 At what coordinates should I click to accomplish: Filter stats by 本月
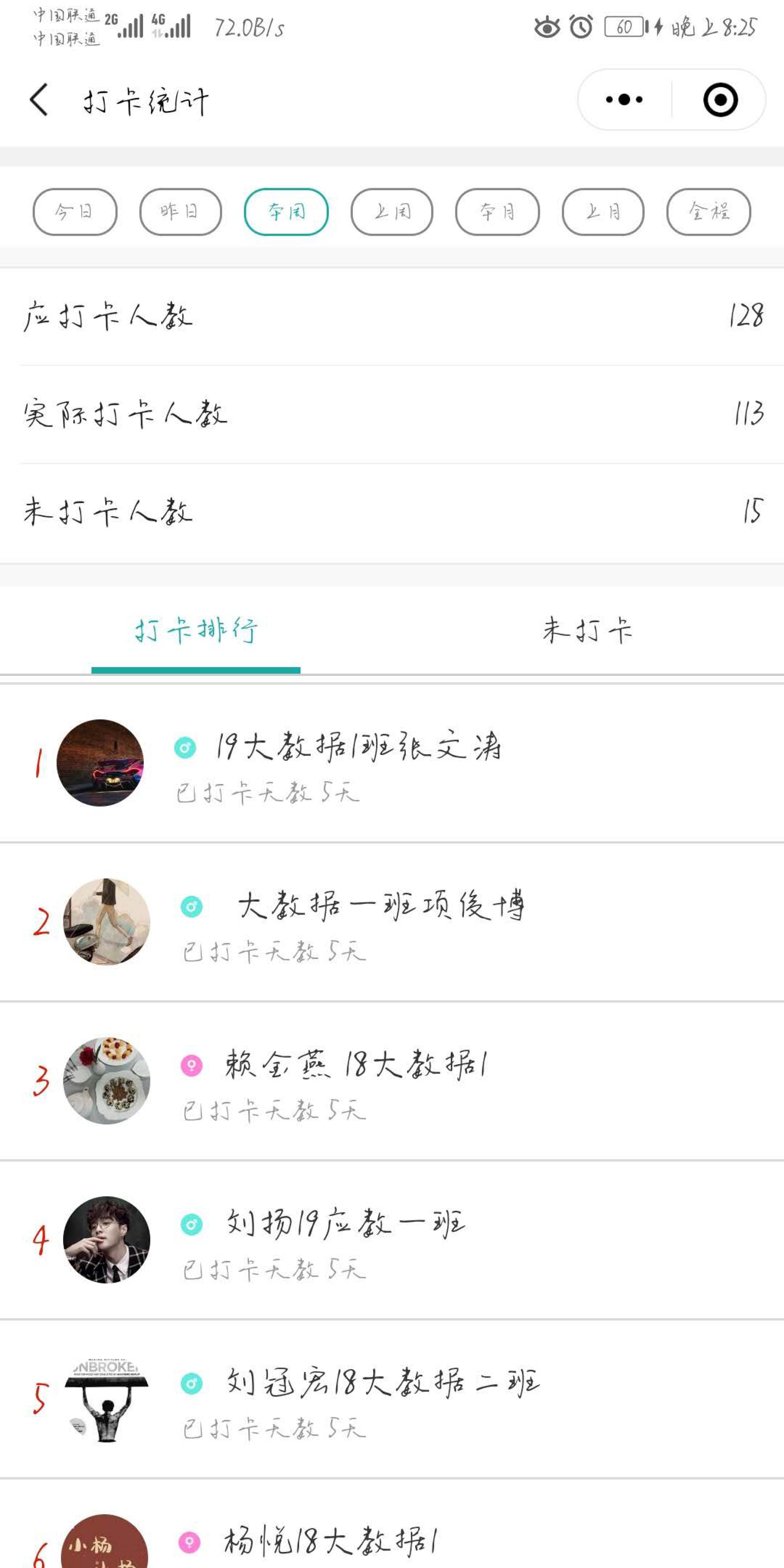[497, 212]
